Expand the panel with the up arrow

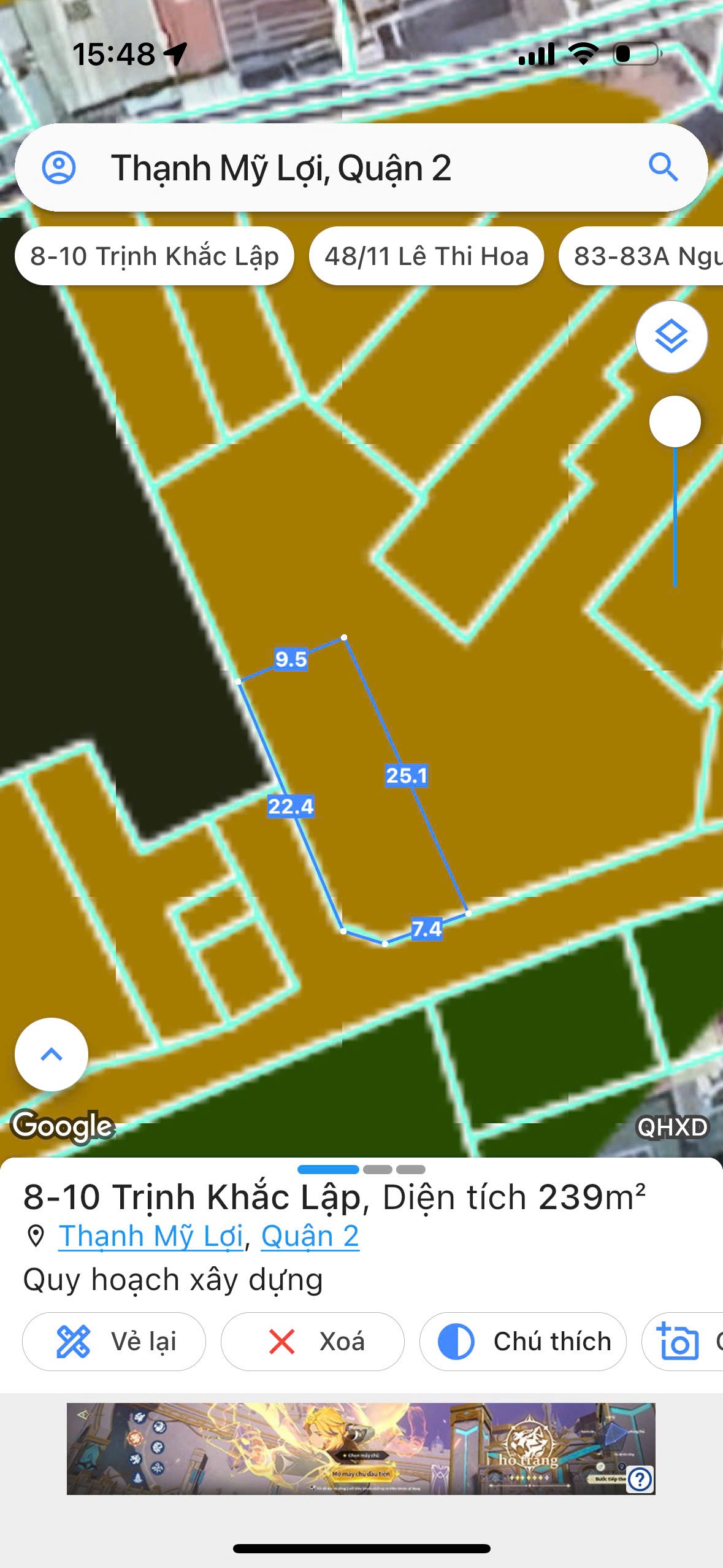(x=52, y=1054)
